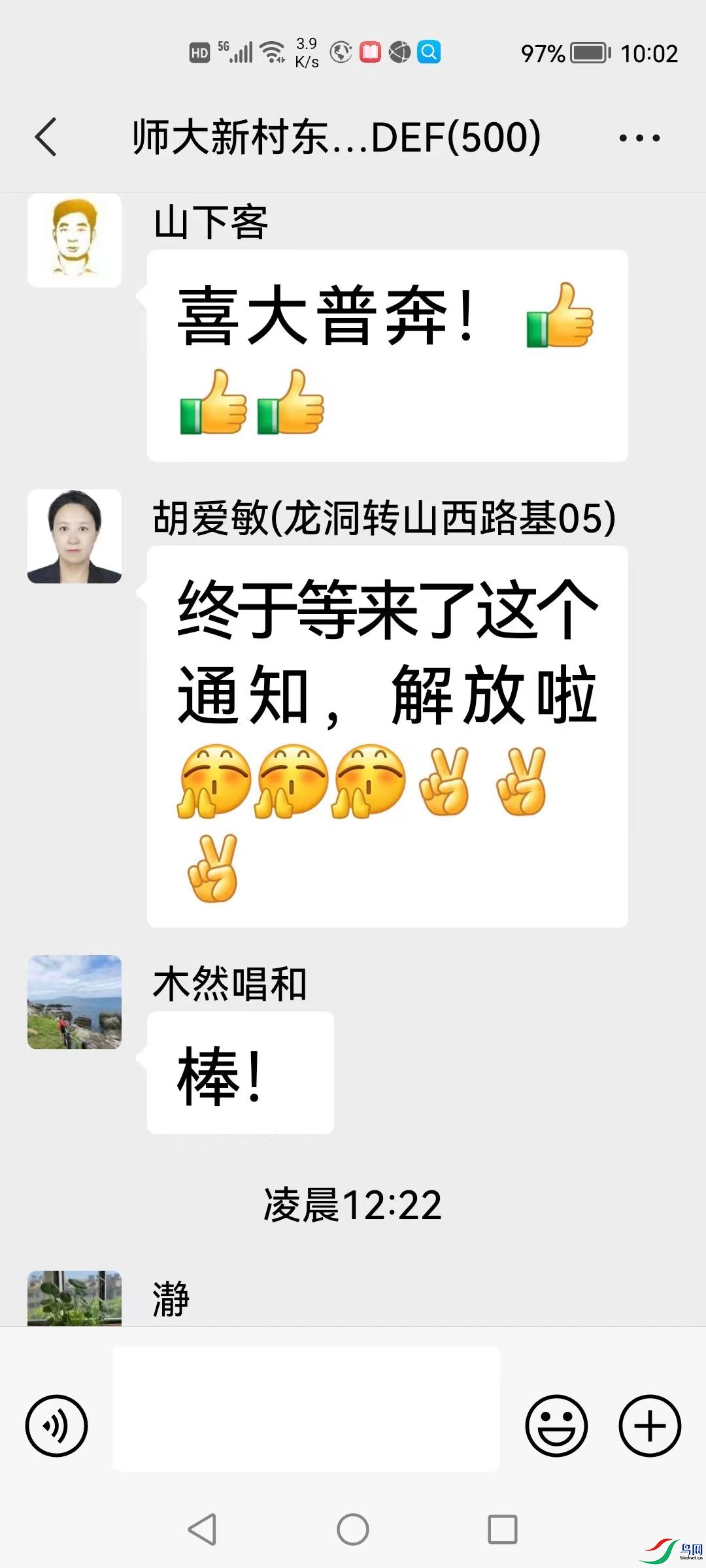This screenshot has height=1568, width=706.
Task: Open 山下客's profile avatar
Action: pos(75,240)
